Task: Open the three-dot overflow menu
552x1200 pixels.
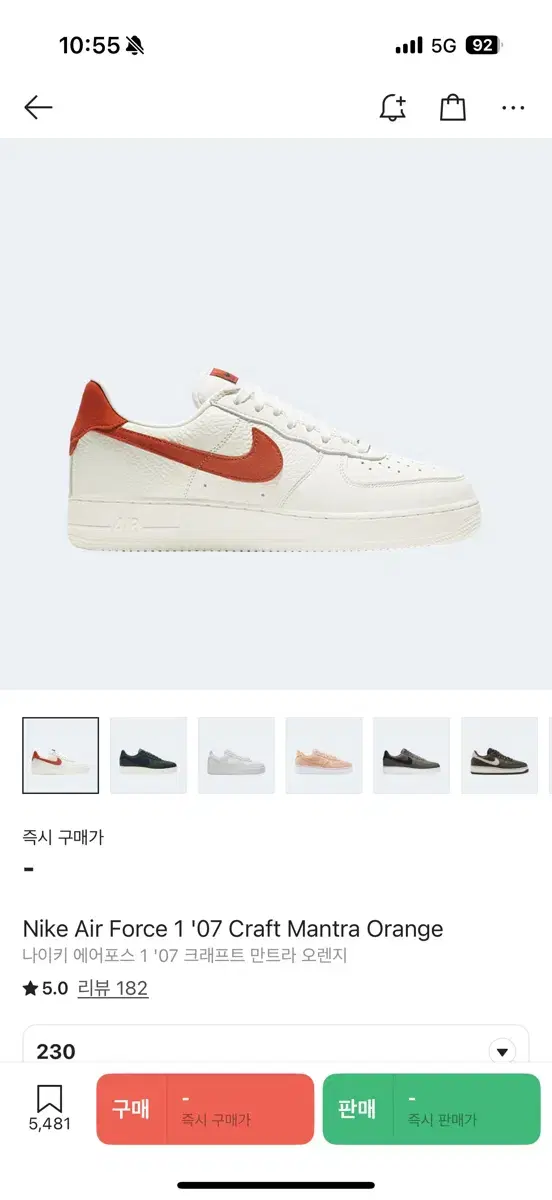Action: (x=513, y=108)
